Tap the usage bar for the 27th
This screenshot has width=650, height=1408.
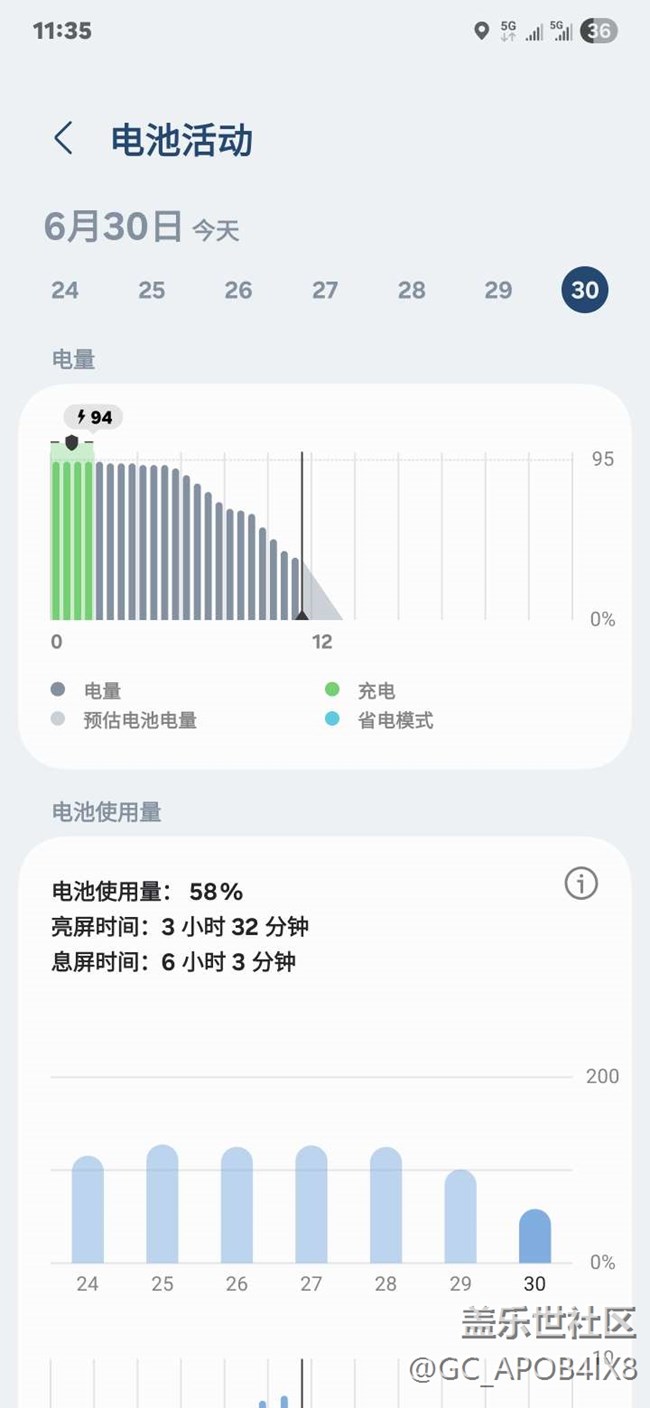tap(311, 1204)
